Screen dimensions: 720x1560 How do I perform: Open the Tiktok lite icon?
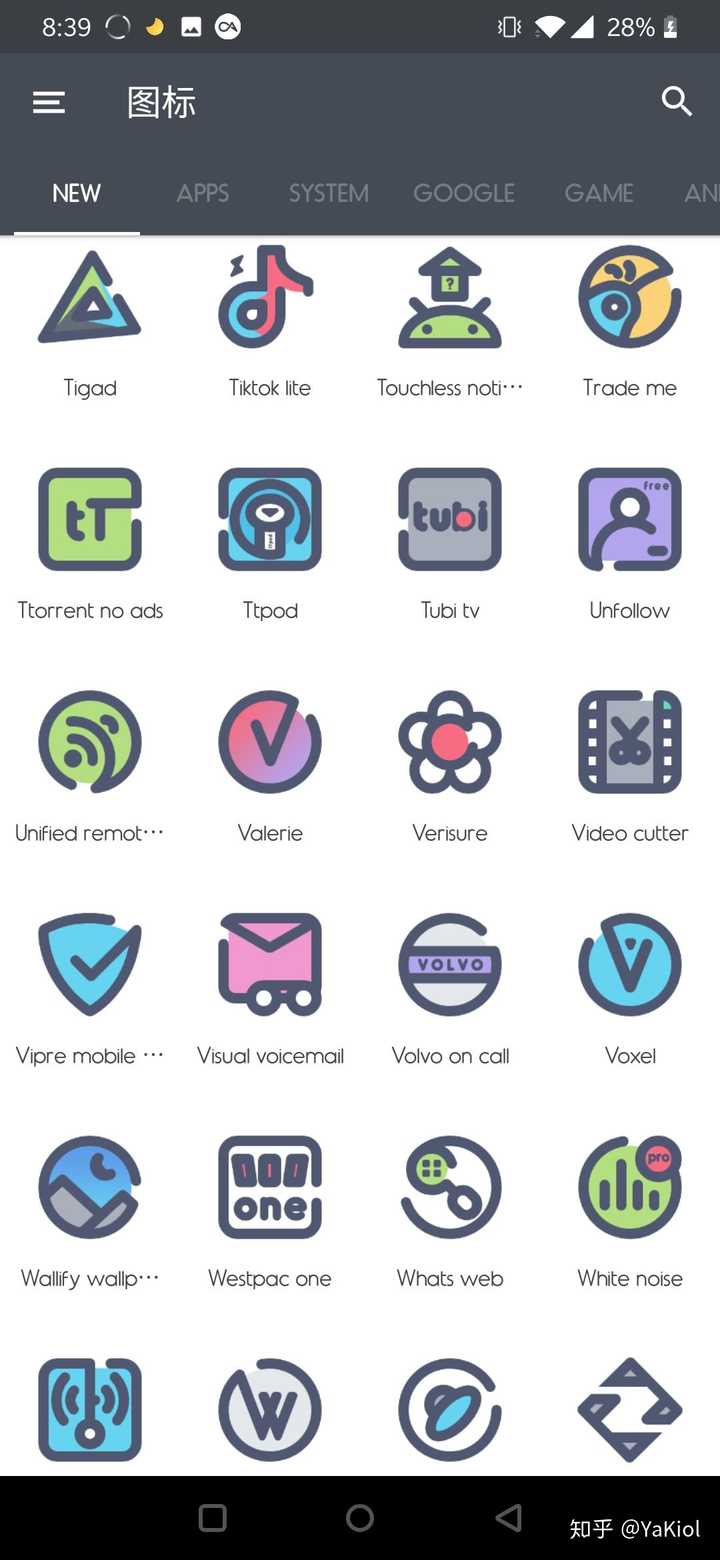coord(270,298)
